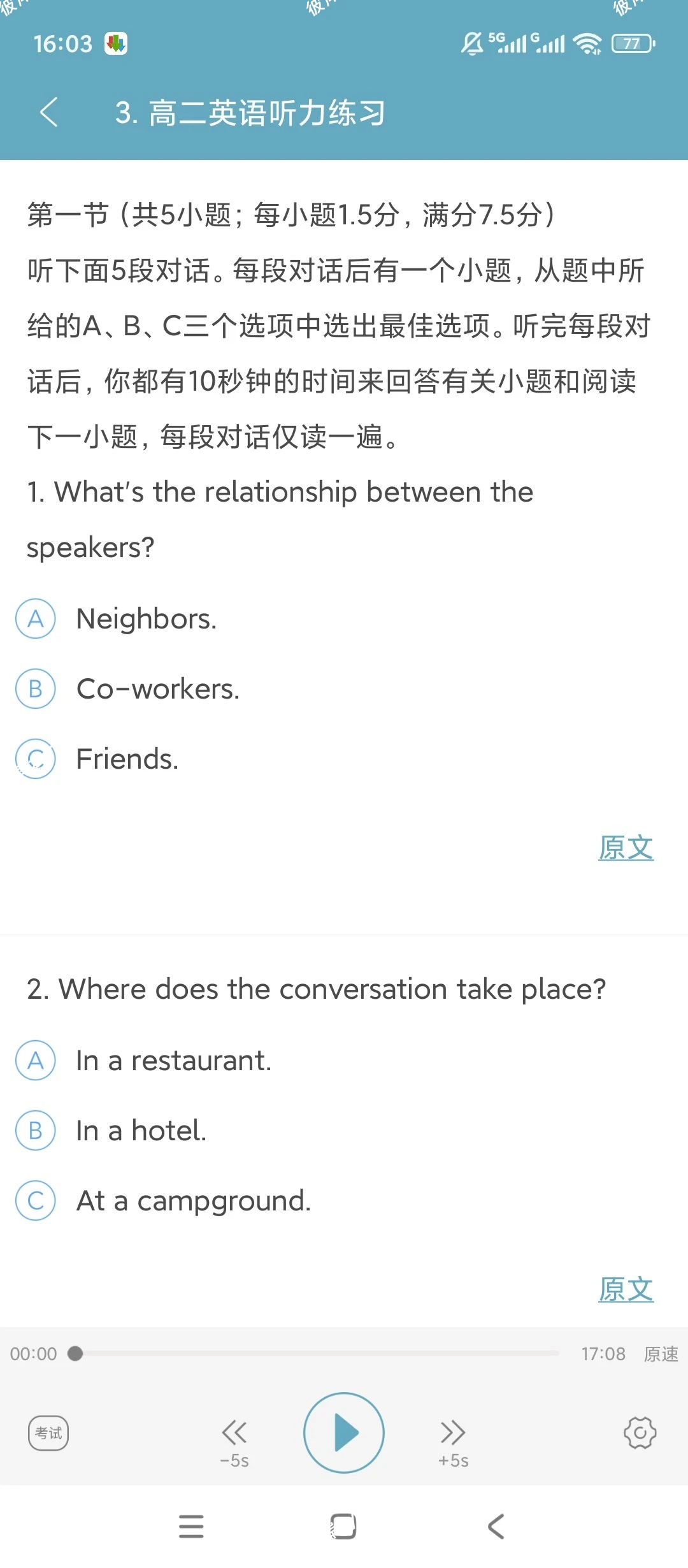Open the audio settings gear
Image resolution: width=688 pixels, height=1568 pixels.
click(x=640, y=1434)
